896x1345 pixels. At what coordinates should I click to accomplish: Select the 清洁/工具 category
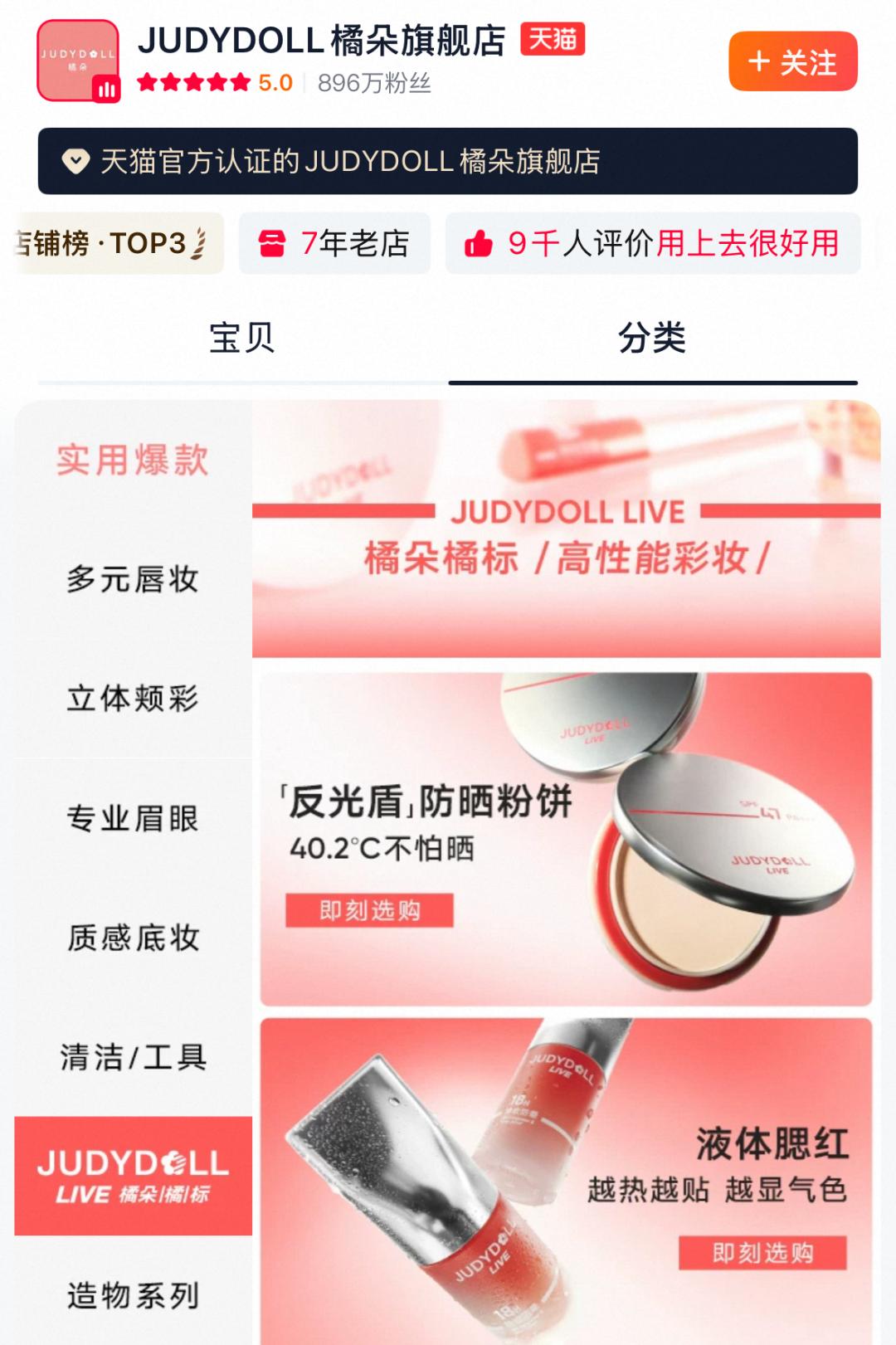133,1057
